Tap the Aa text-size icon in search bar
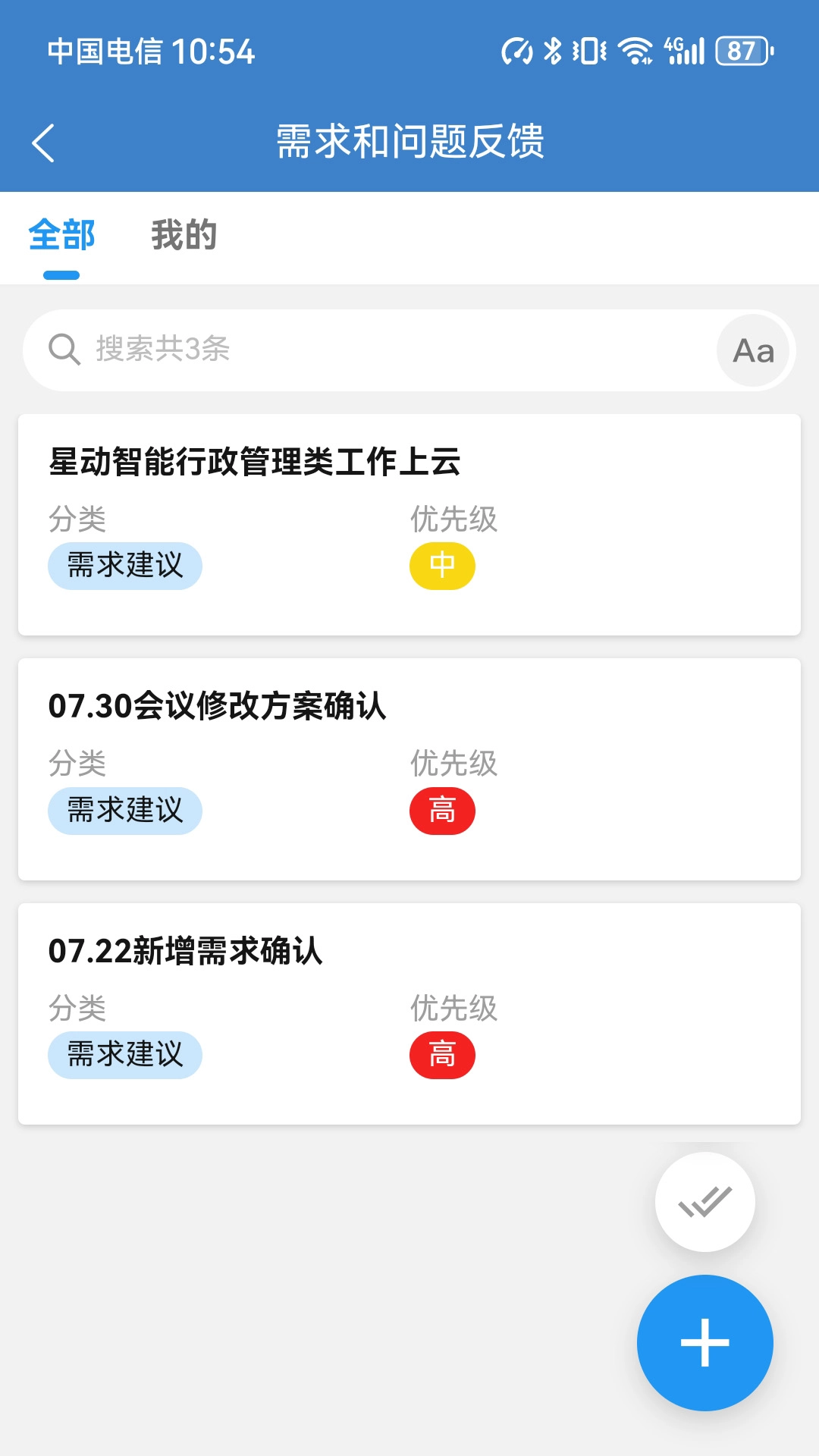819x1456 pixels. coord(753,350)
